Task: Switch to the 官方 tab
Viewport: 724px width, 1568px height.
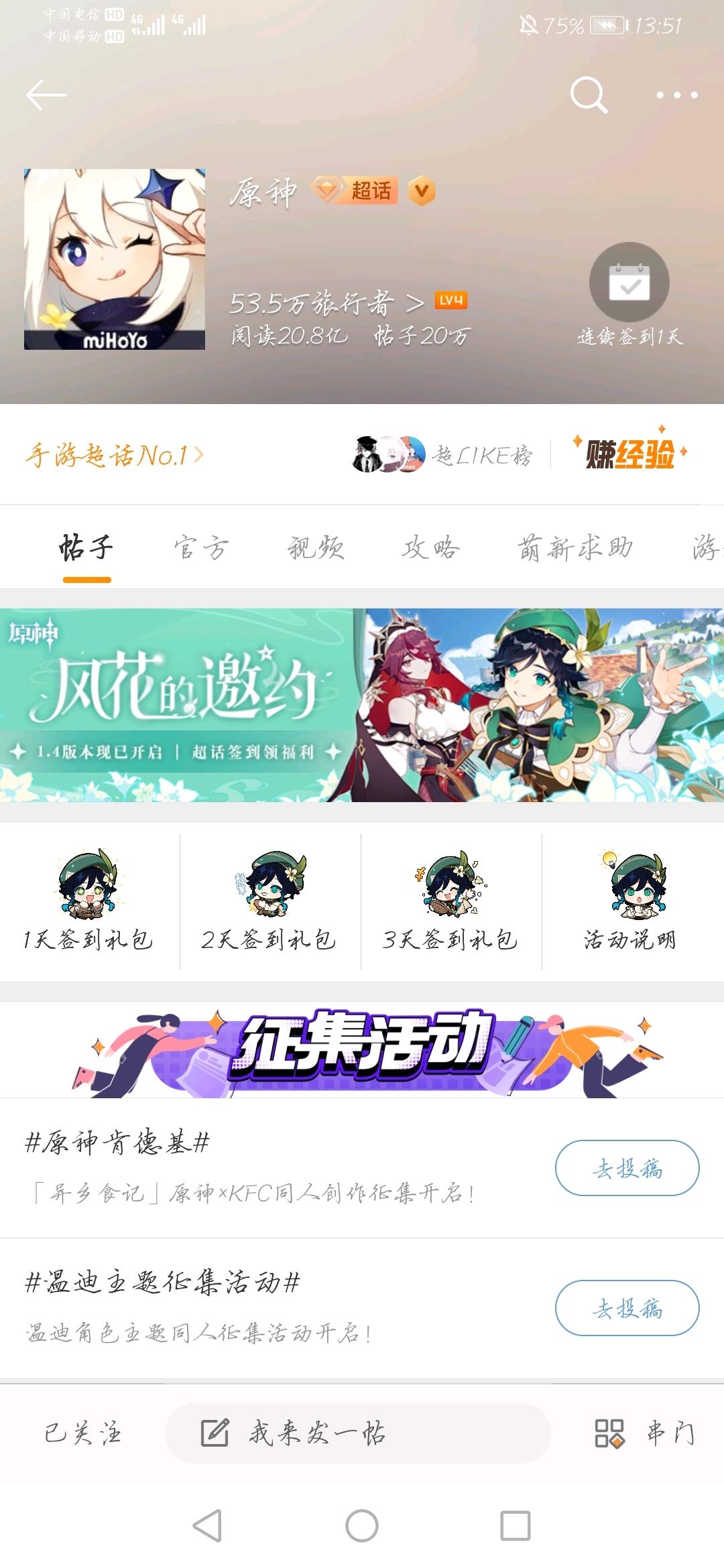Action: click(201, 548)
